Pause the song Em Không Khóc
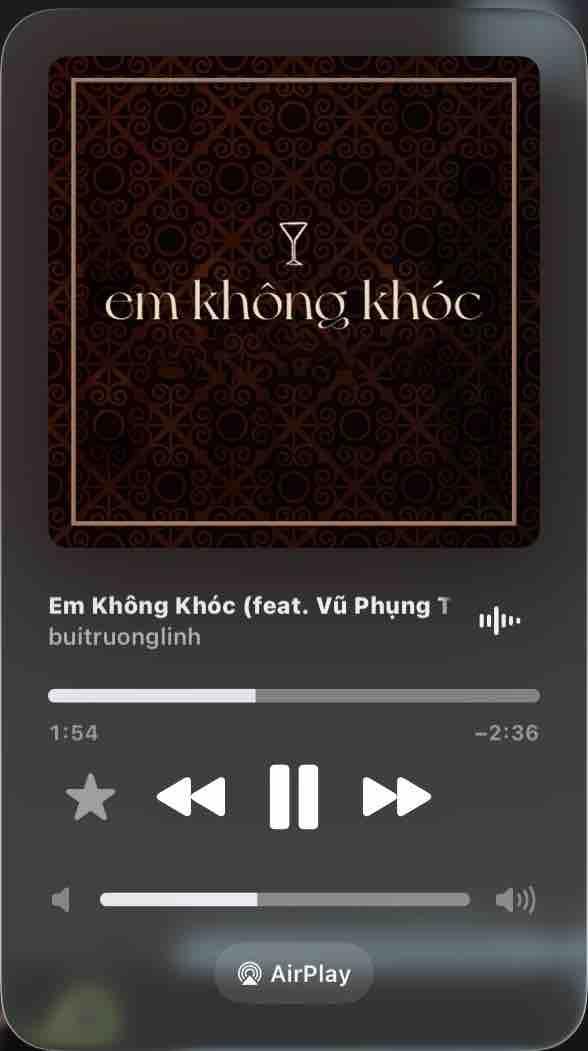This screenshot has width=588, height=1051. (x=294, y=797)
